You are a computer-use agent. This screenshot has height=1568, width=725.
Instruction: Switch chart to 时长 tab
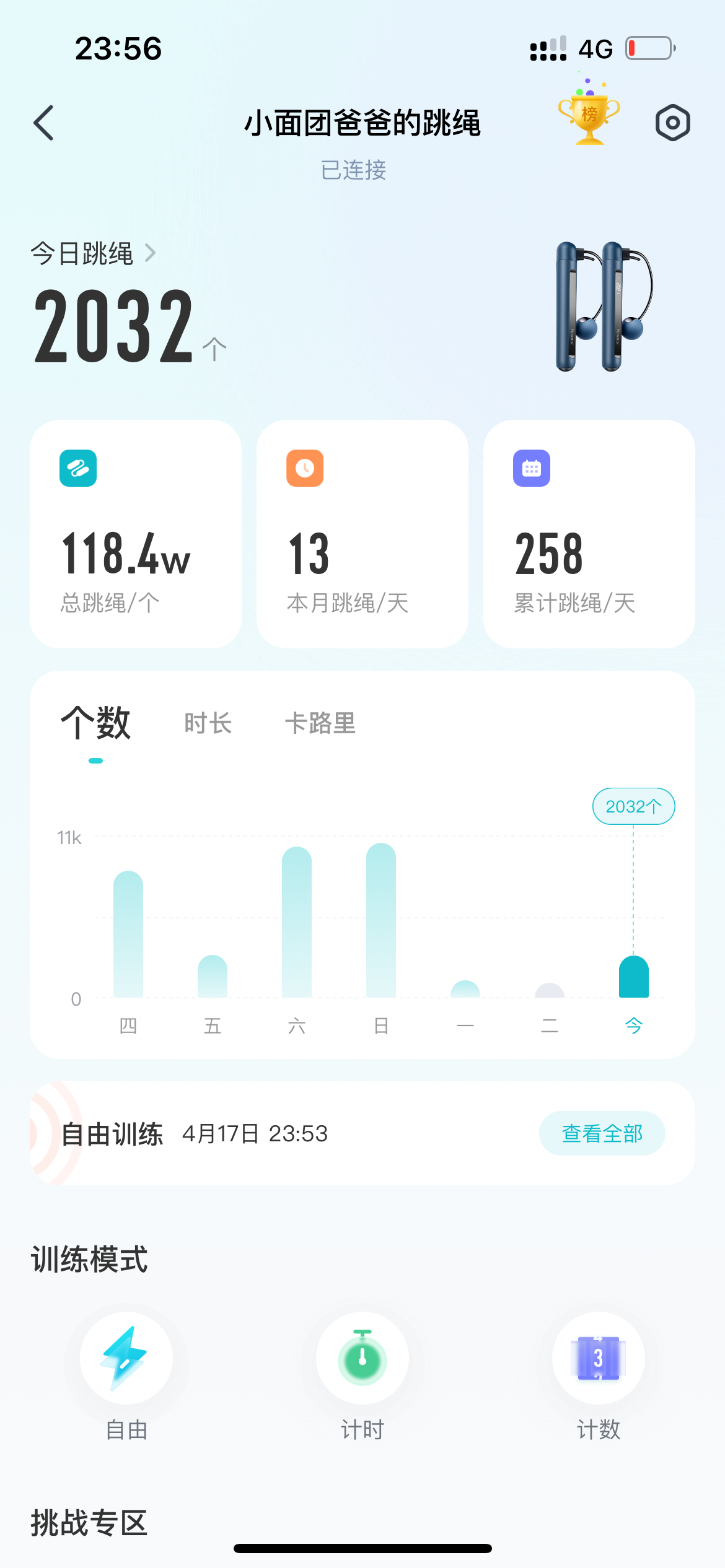(x=208, y=723)
